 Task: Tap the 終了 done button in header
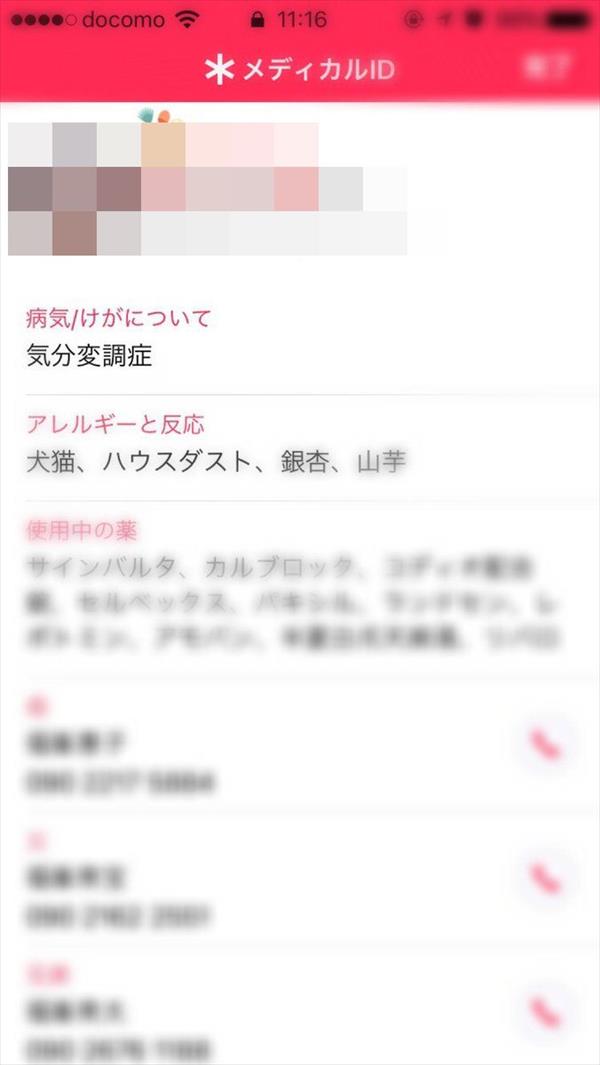(x=548, y=66)
